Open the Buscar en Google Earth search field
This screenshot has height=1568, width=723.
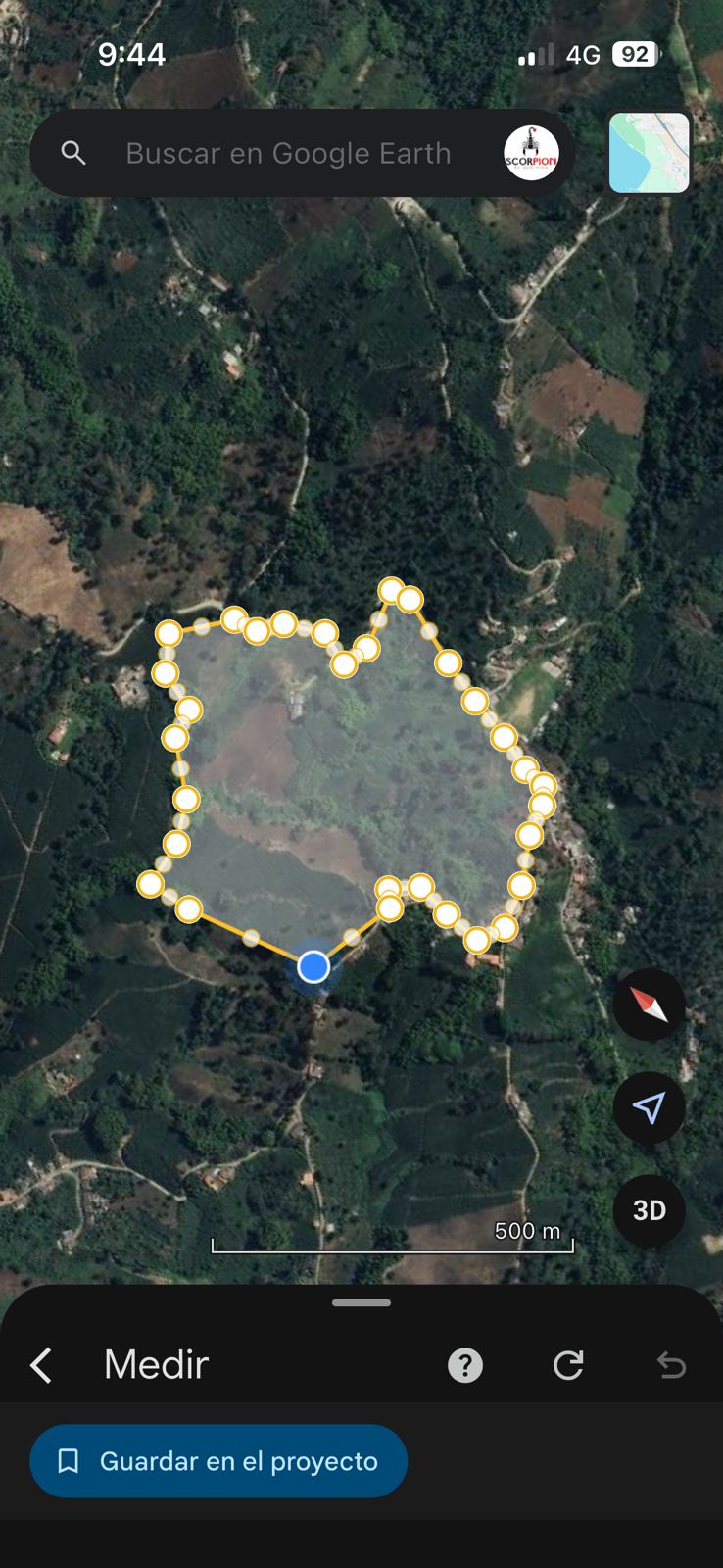coord(288,154)
